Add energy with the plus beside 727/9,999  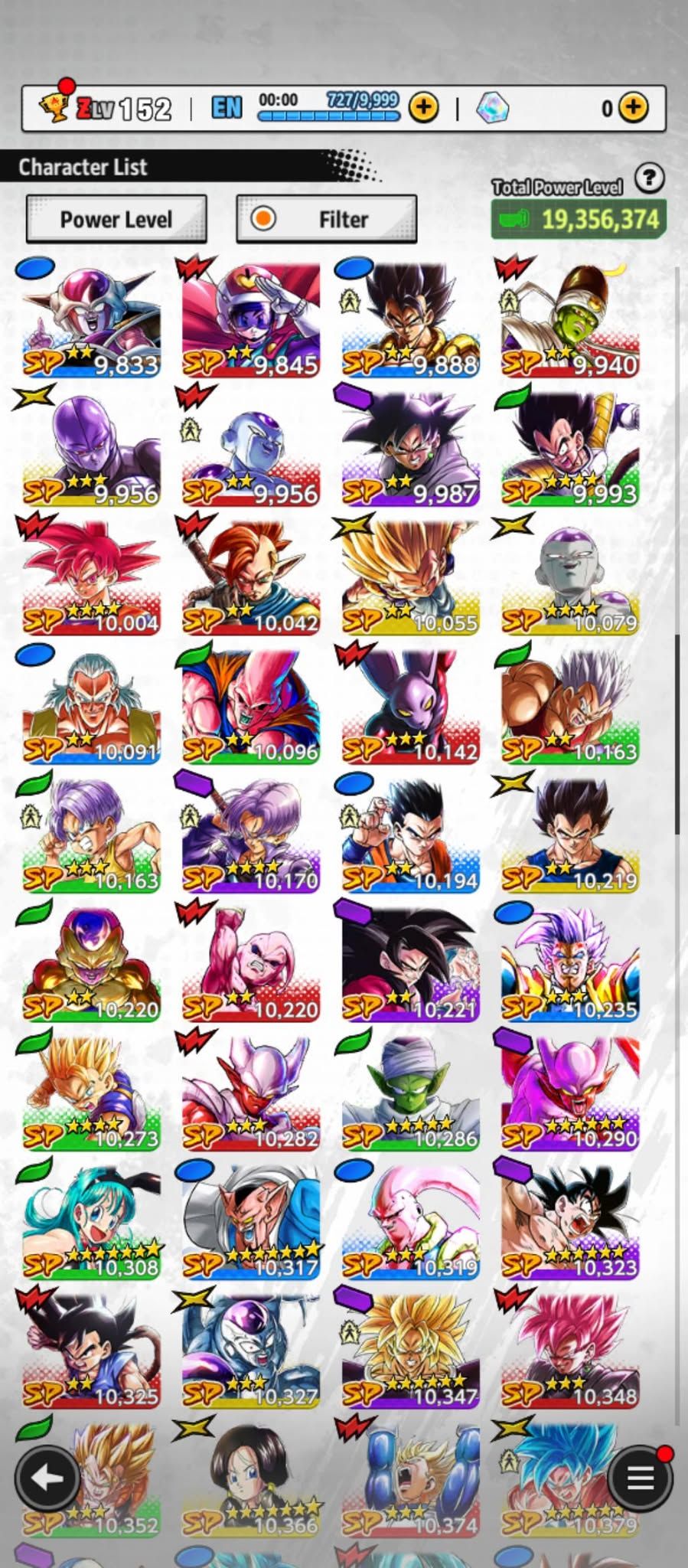[x=424, y=108]
